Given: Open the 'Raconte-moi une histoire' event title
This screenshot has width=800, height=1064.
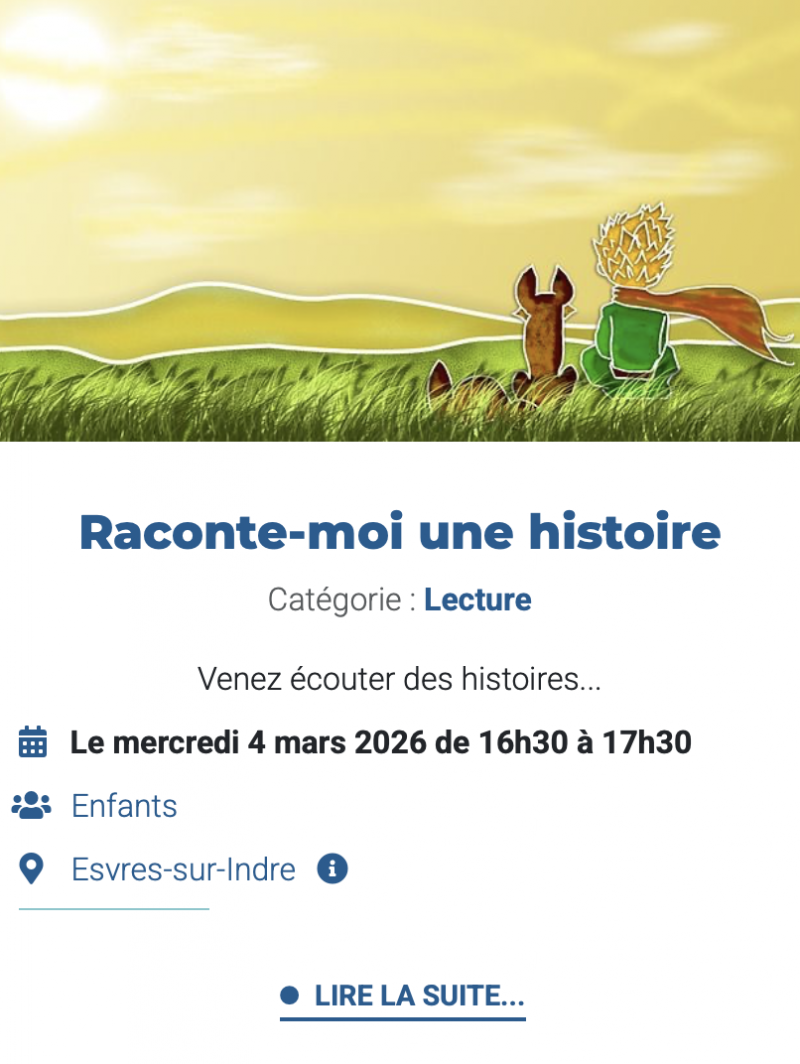Looking at the screenshot, I should pyautogui.click(x=400, y=532).
